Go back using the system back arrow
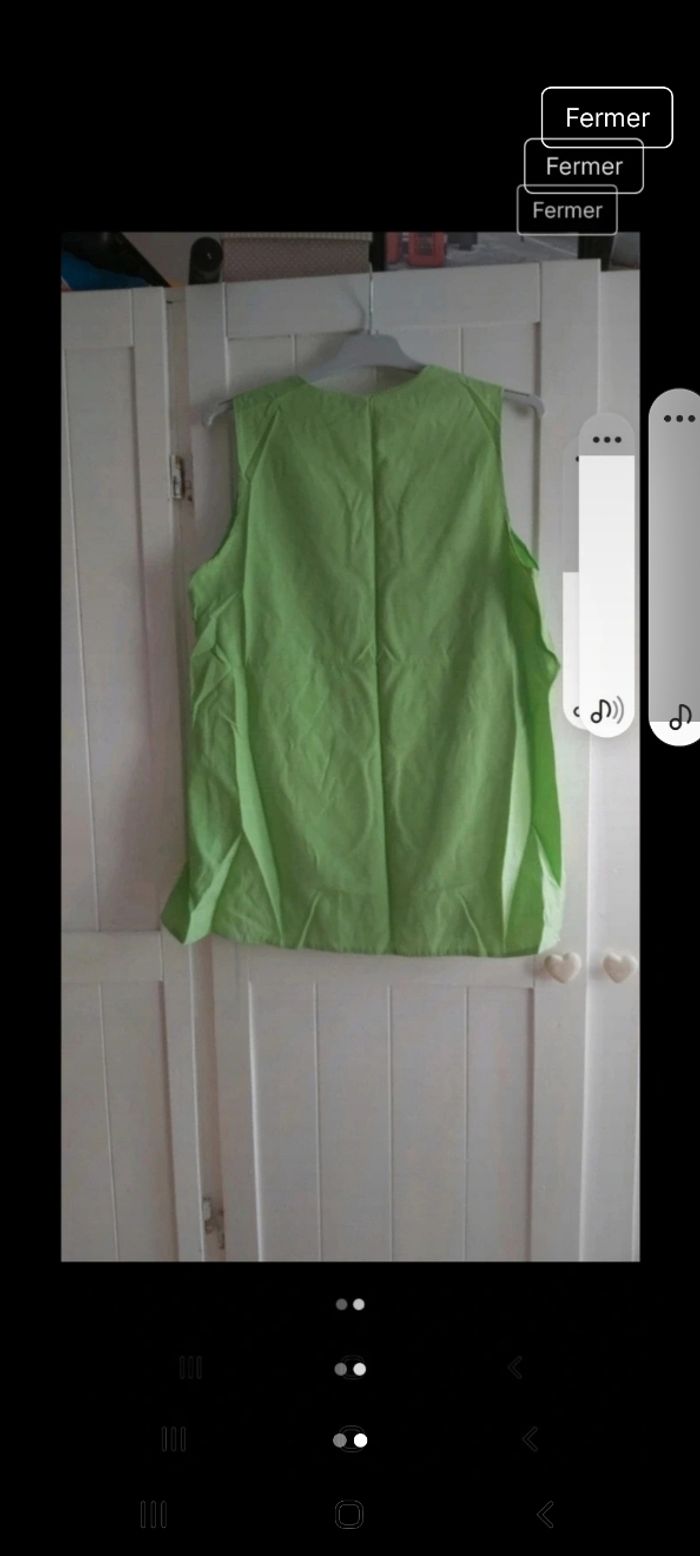 point(545,1514)
